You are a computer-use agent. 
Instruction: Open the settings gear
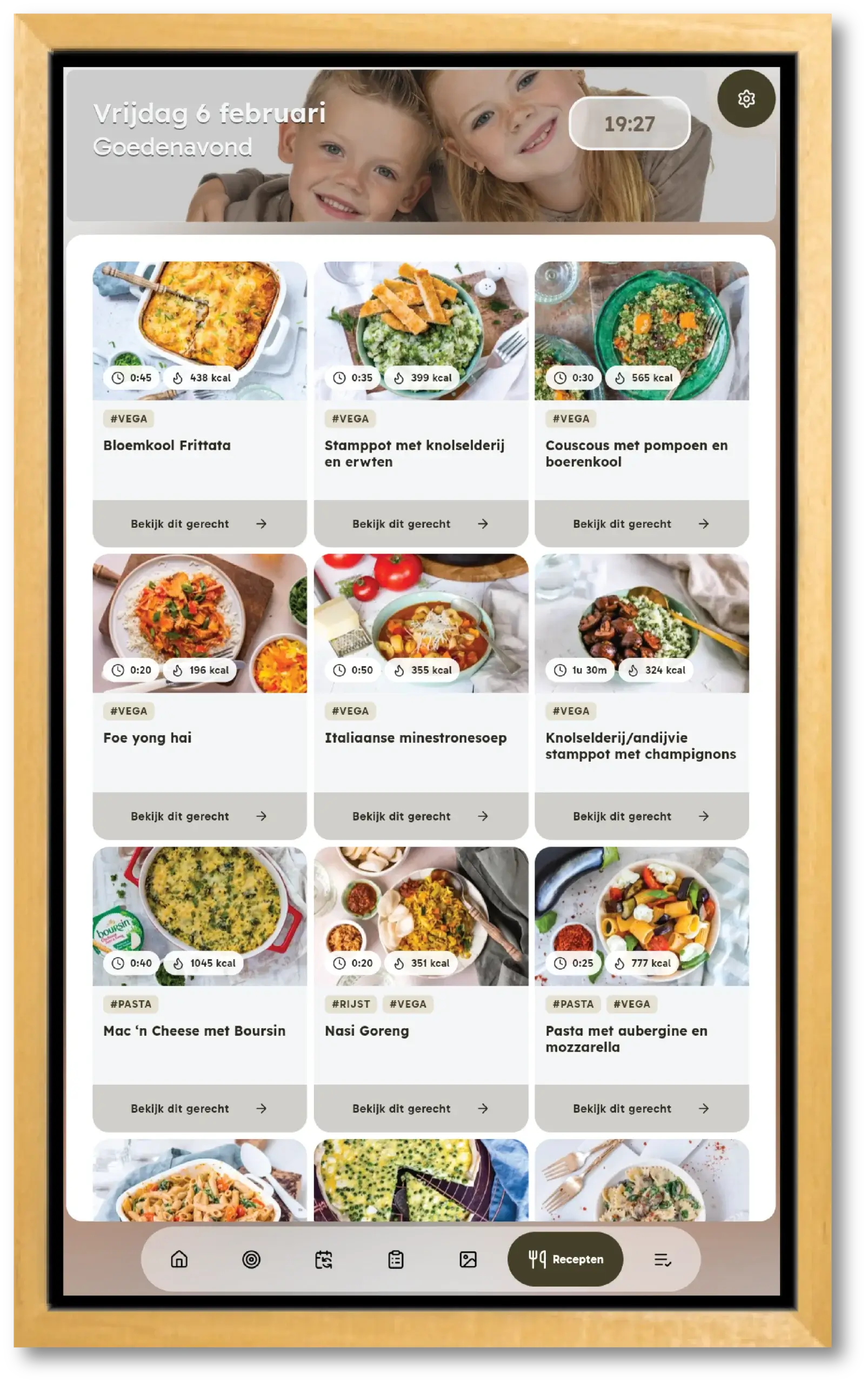[x=746, y=99]
